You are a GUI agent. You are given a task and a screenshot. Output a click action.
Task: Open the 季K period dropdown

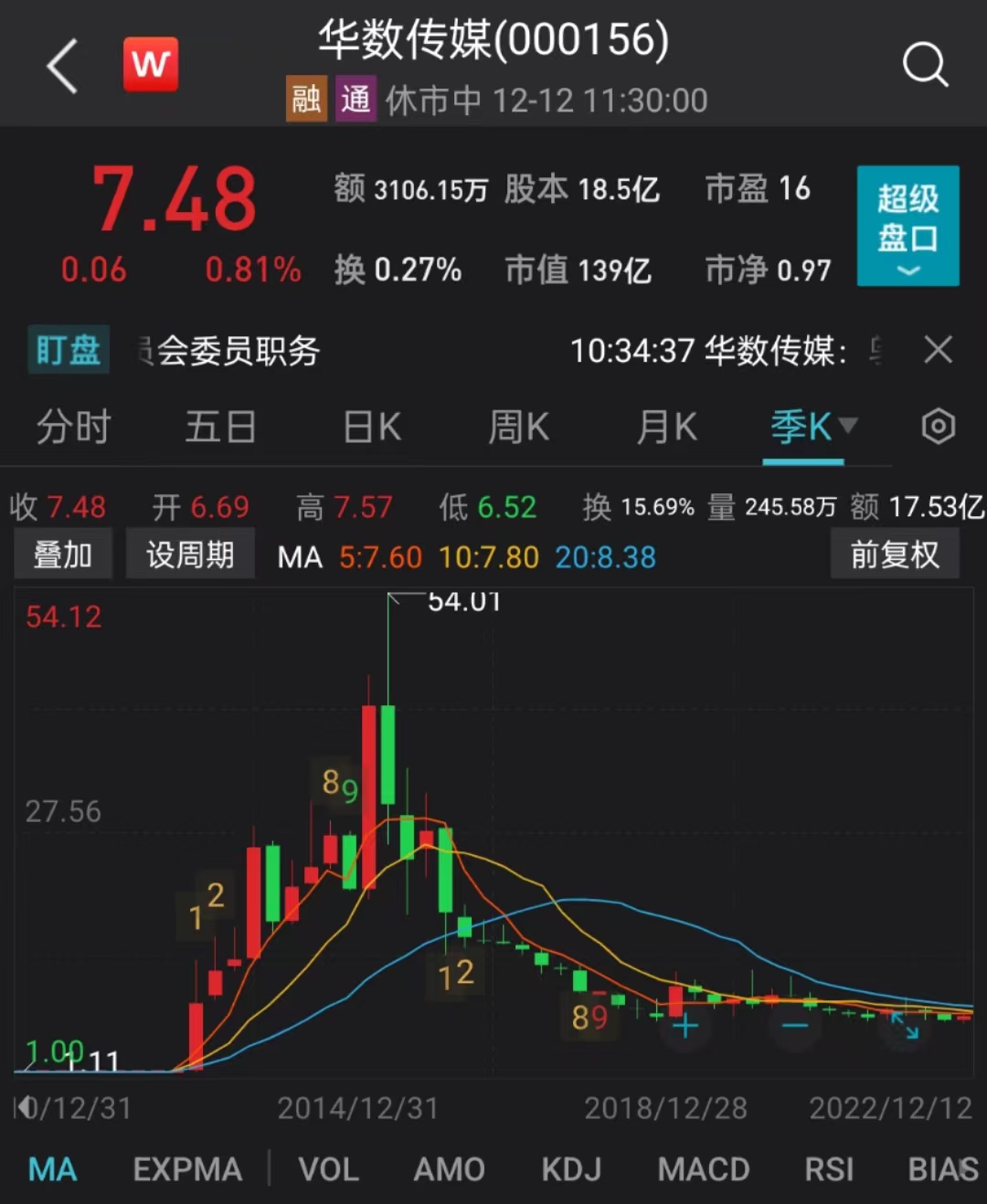pos(812,427)
